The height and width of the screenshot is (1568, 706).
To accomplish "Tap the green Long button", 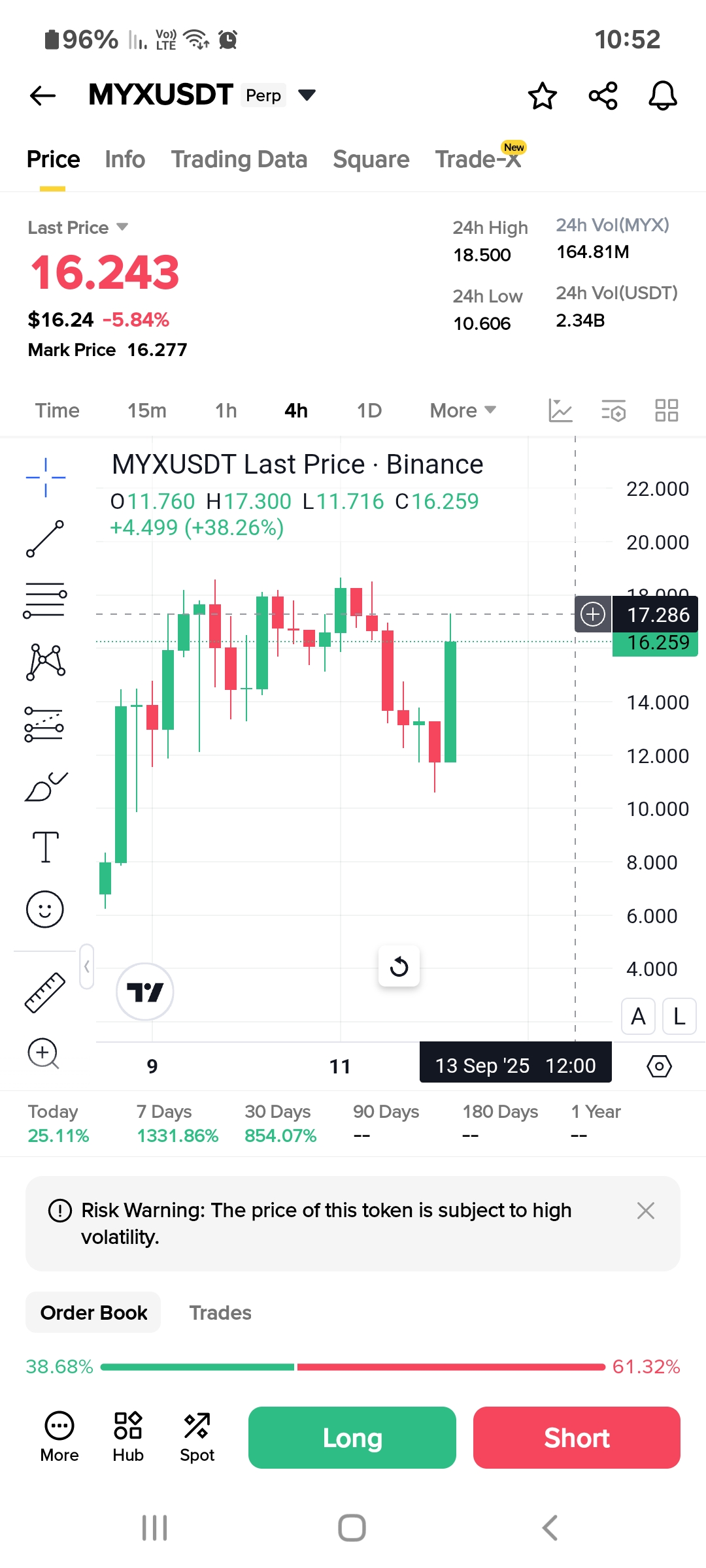I will click(x=352, y=1437).
